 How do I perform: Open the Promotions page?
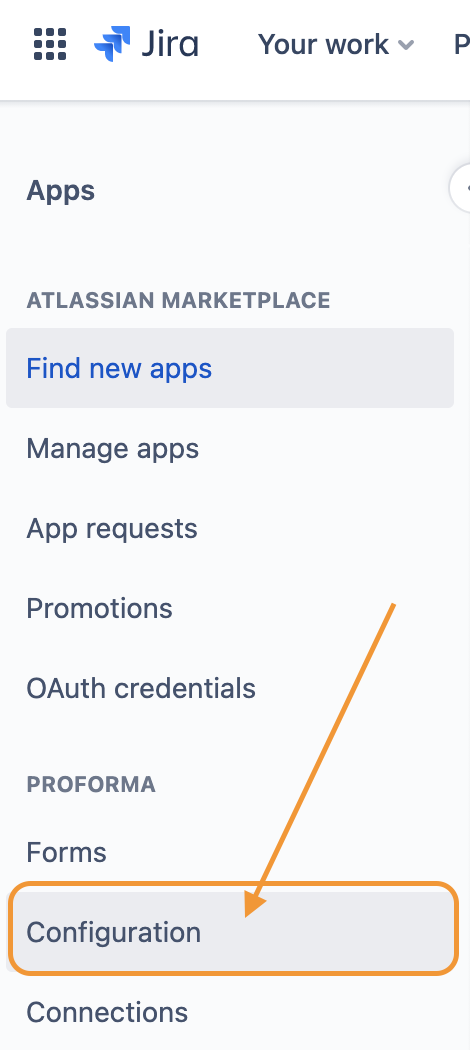[230, 608]
